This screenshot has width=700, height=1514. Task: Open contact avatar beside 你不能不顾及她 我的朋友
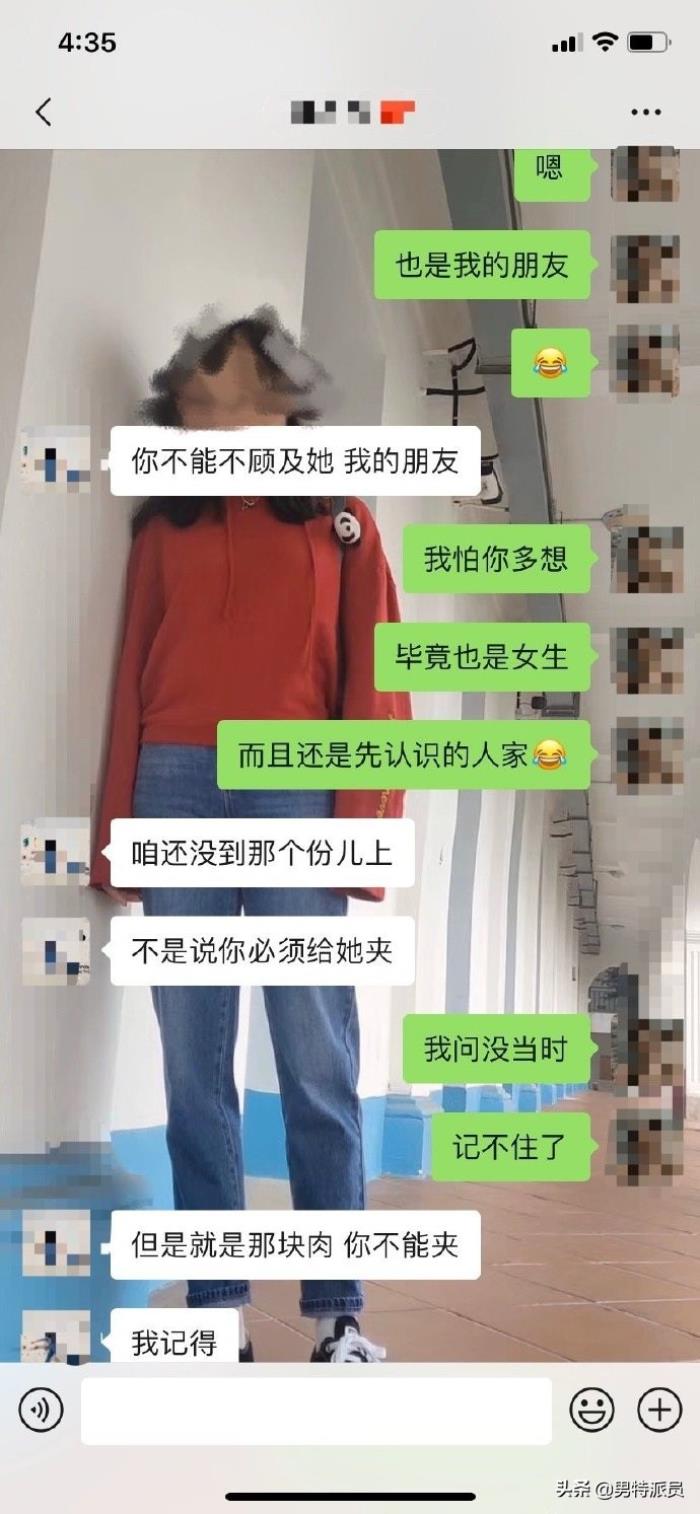57,460
